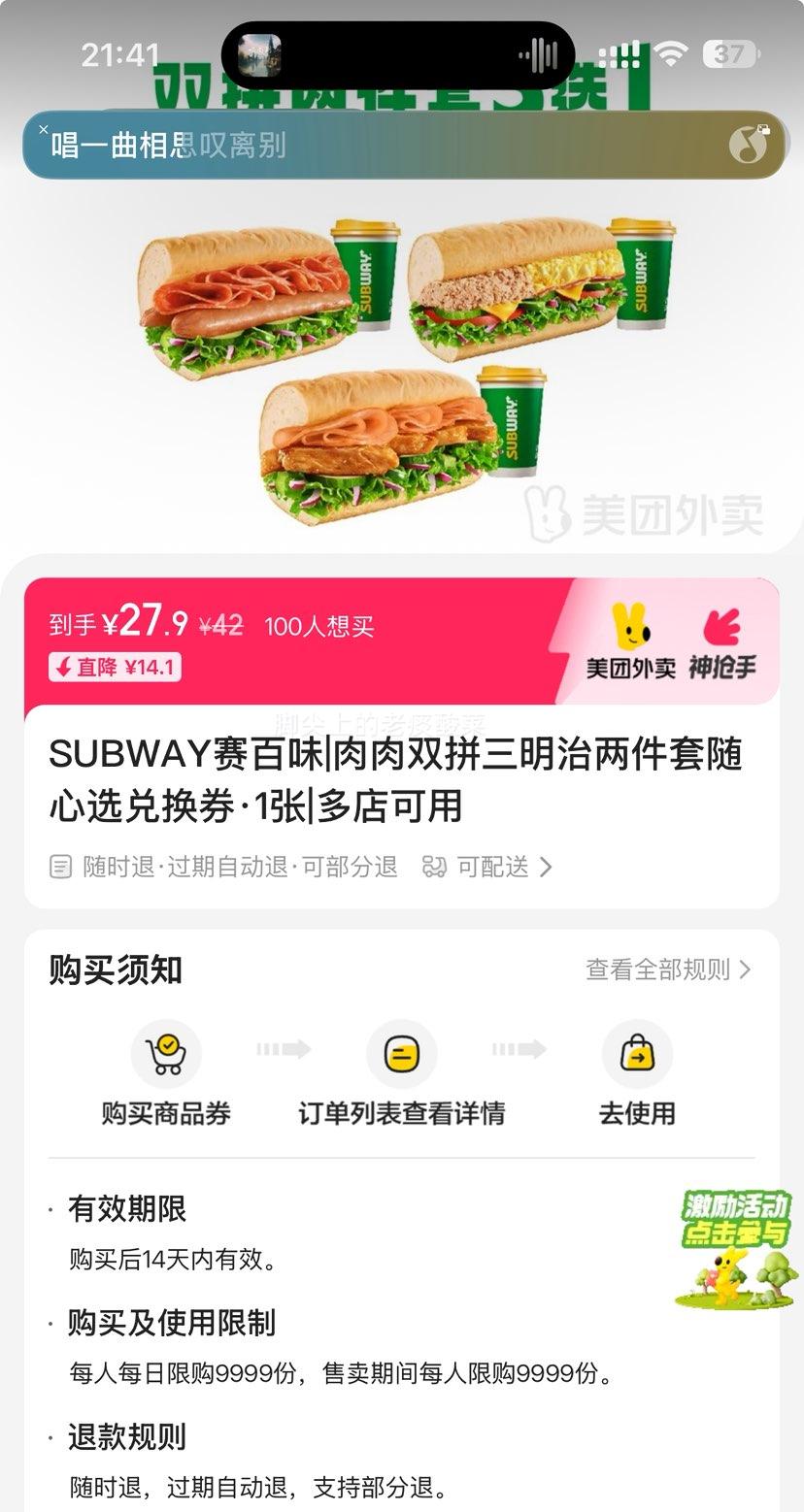The height and width of the screenshot is (1512, 804).
Task: Expand 查看全部规则 via its chevron
Action: point(745,970)
